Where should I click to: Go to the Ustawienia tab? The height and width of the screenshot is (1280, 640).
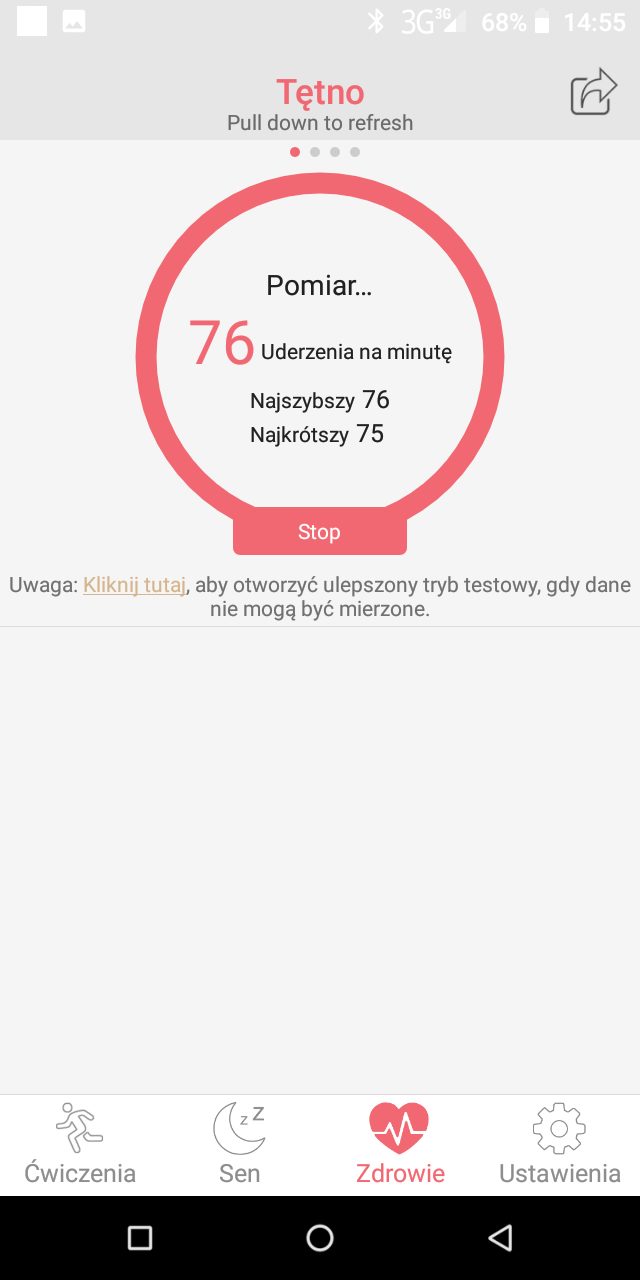559,1144
